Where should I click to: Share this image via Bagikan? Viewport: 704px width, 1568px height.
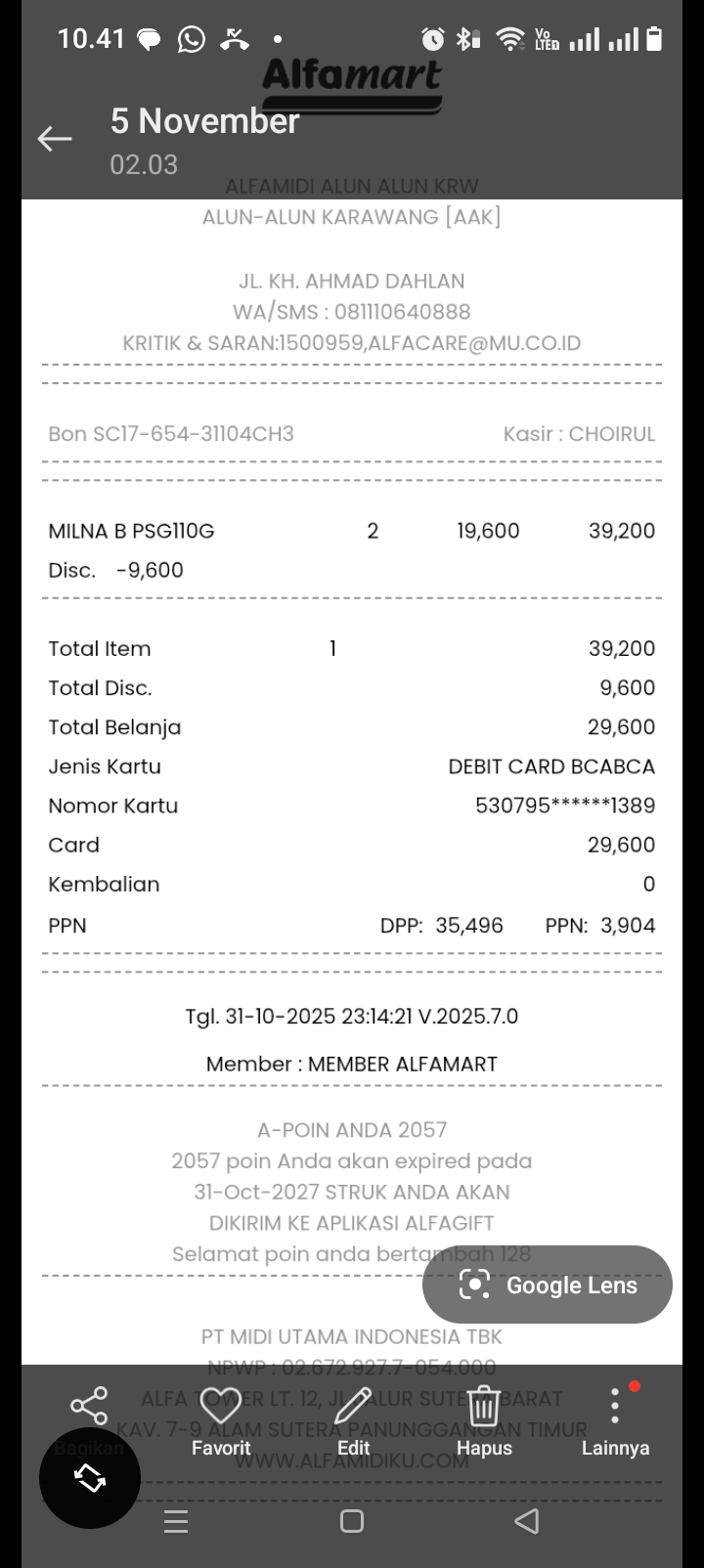click(x=89, y=1407)
